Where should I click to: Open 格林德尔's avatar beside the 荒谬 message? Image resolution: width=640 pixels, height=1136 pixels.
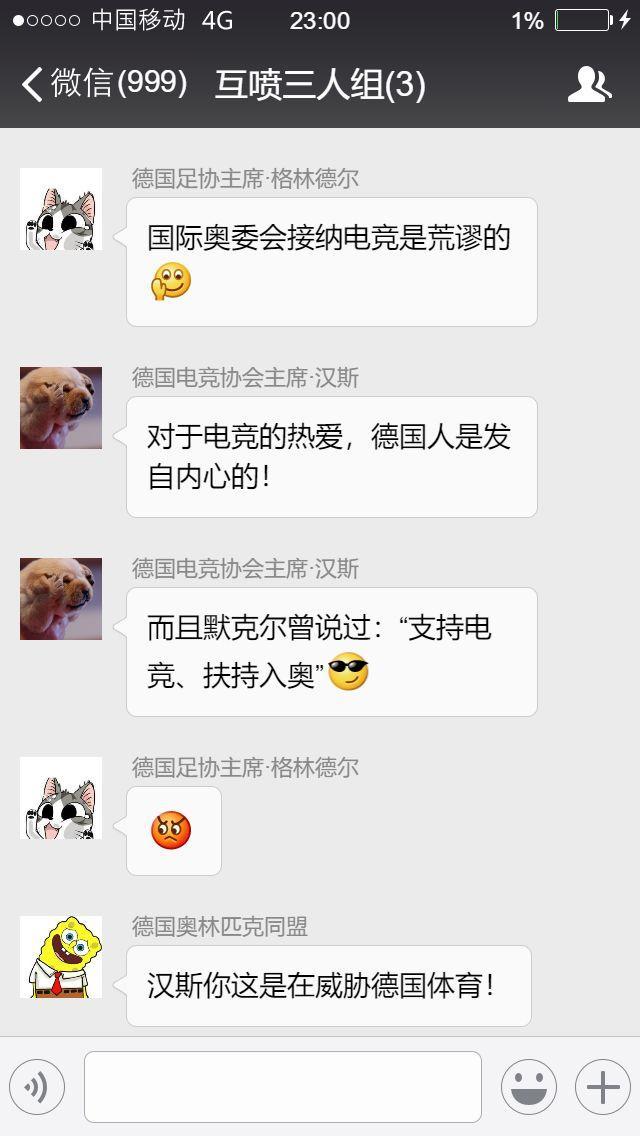point(61,209)
